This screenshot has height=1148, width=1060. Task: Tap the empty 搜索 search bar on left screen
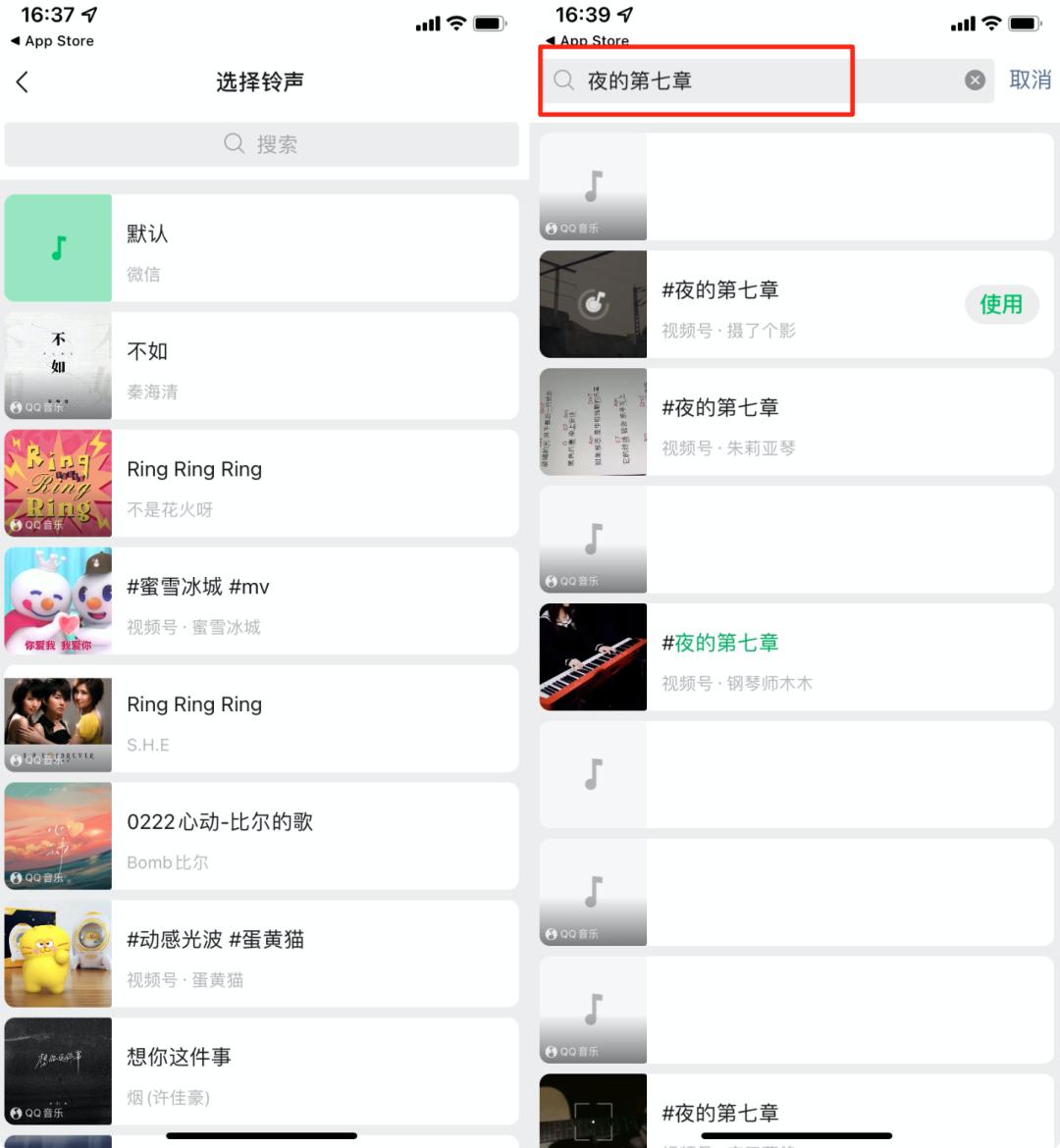[x=261, y=144]
